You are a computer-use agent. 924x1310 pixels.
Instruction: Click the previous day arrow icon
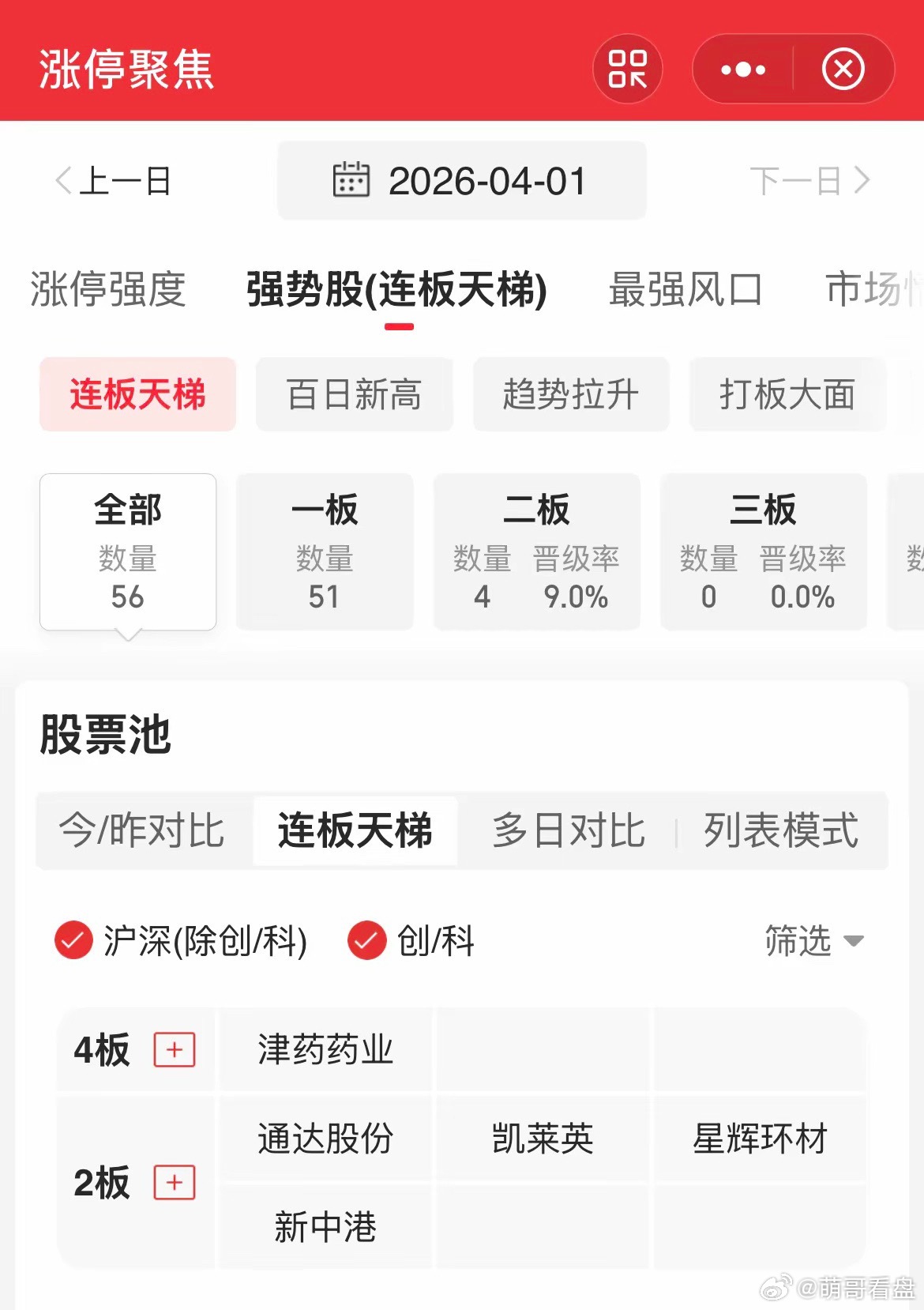63,180
